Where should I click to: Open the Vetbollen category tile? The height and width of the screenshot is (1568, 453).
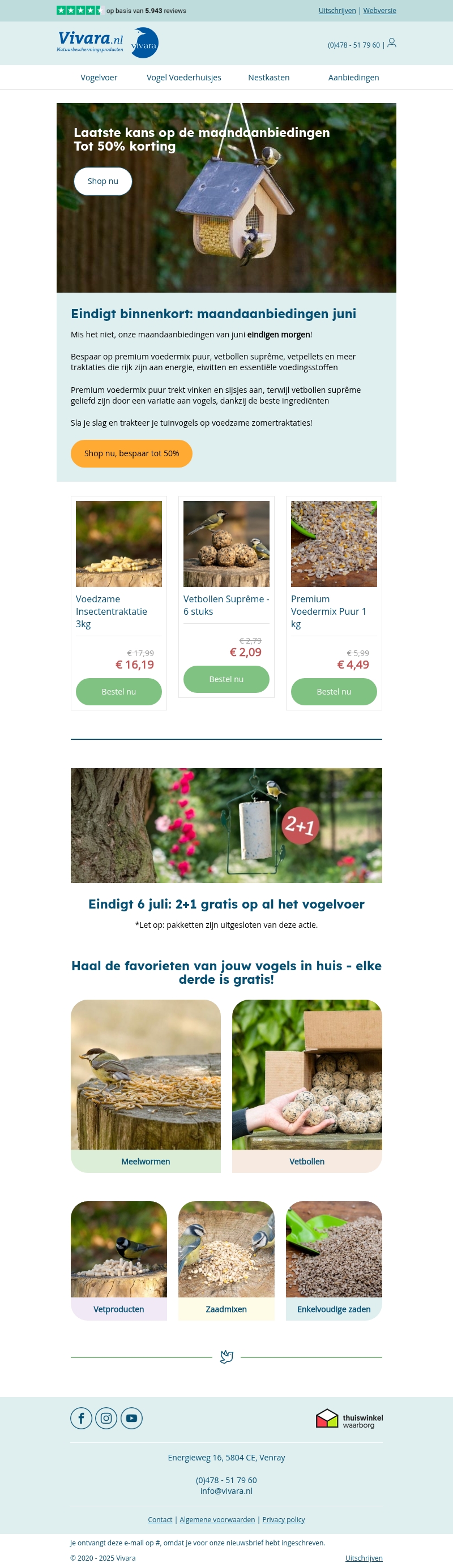tap(307, 1085)
